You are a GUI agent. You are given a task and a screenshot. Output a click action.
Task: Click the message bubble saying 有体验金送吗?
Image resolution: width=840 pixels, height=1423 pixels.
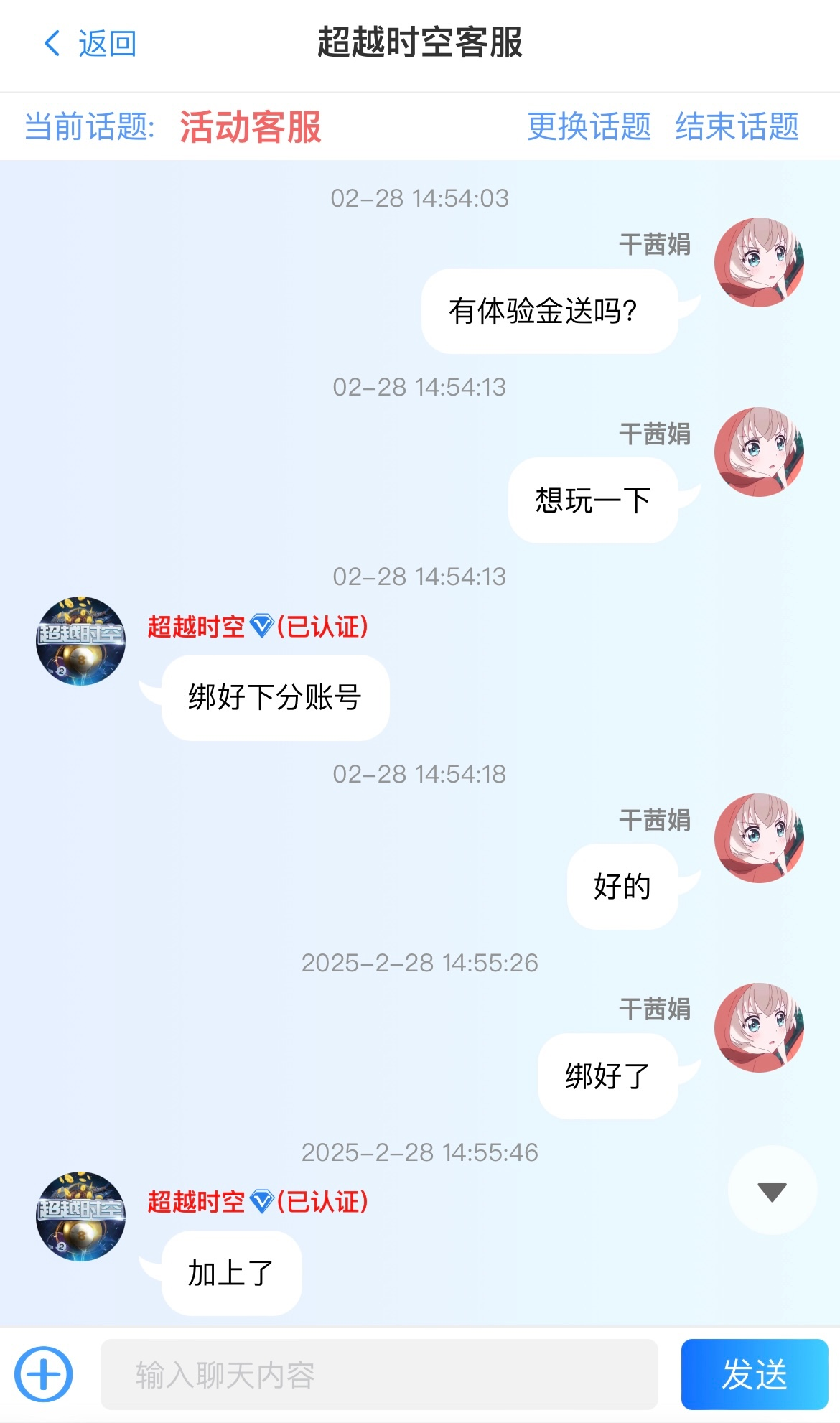tap(547, 309)
